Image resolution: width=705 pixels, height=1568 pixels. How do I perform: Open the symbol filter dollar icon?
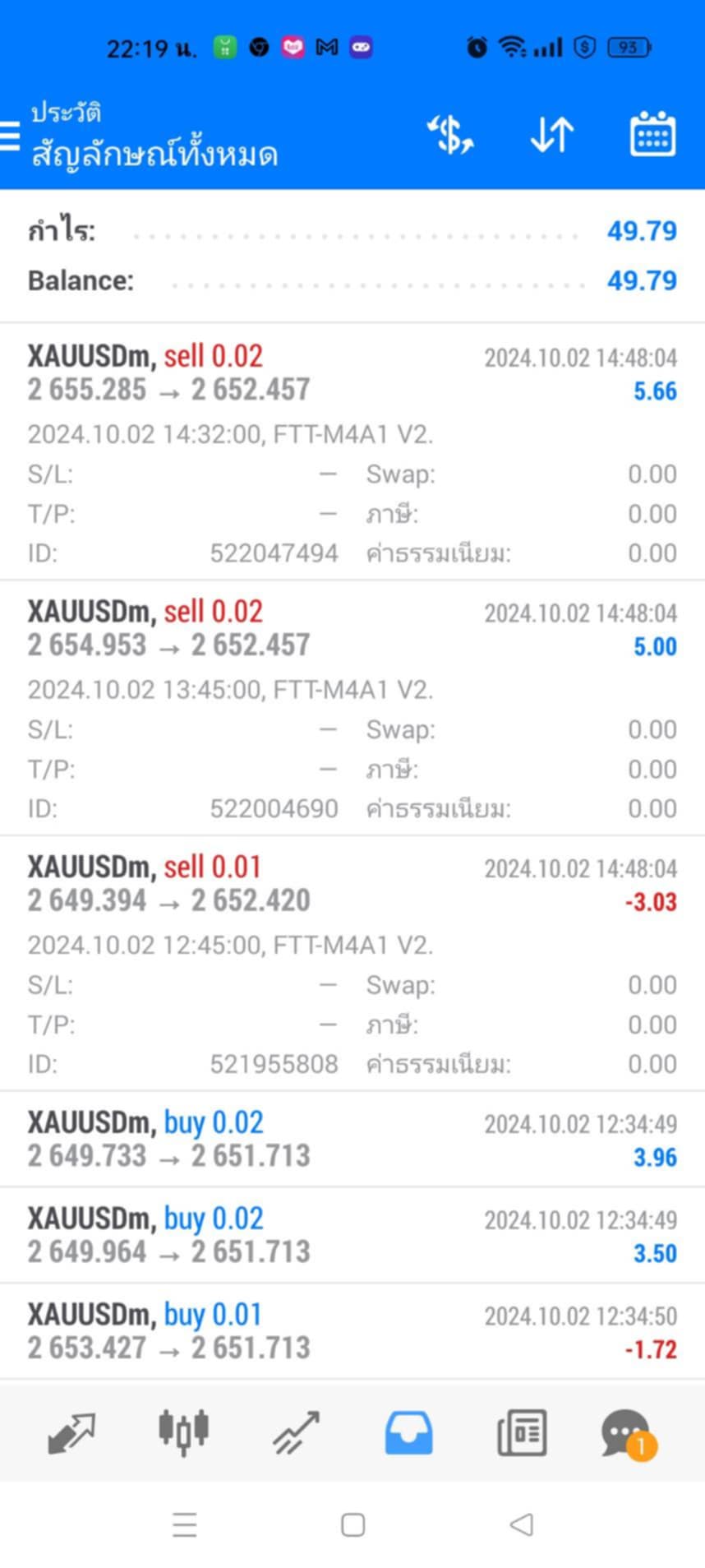coord(450,135)
